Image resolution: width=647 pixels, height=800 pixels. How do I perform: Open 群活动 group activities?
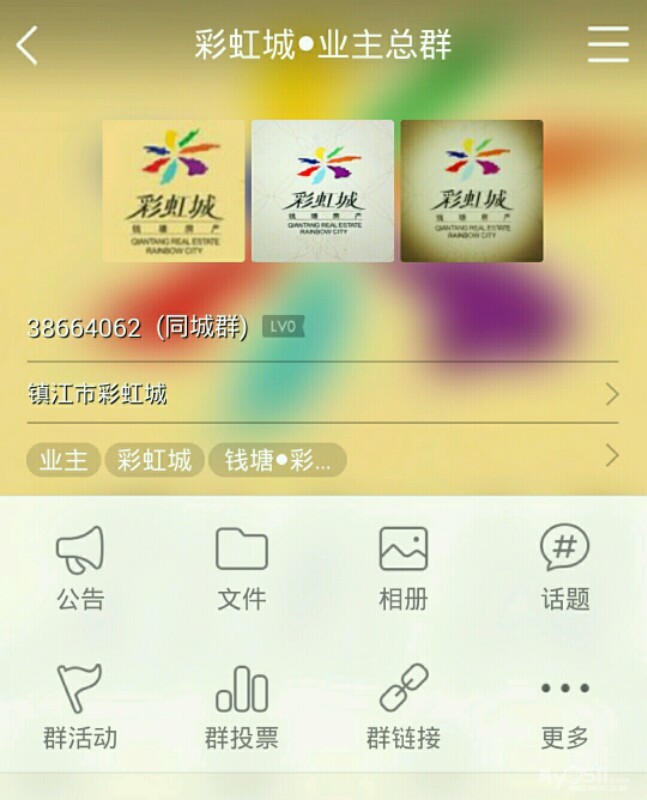[x=80, y=707]
